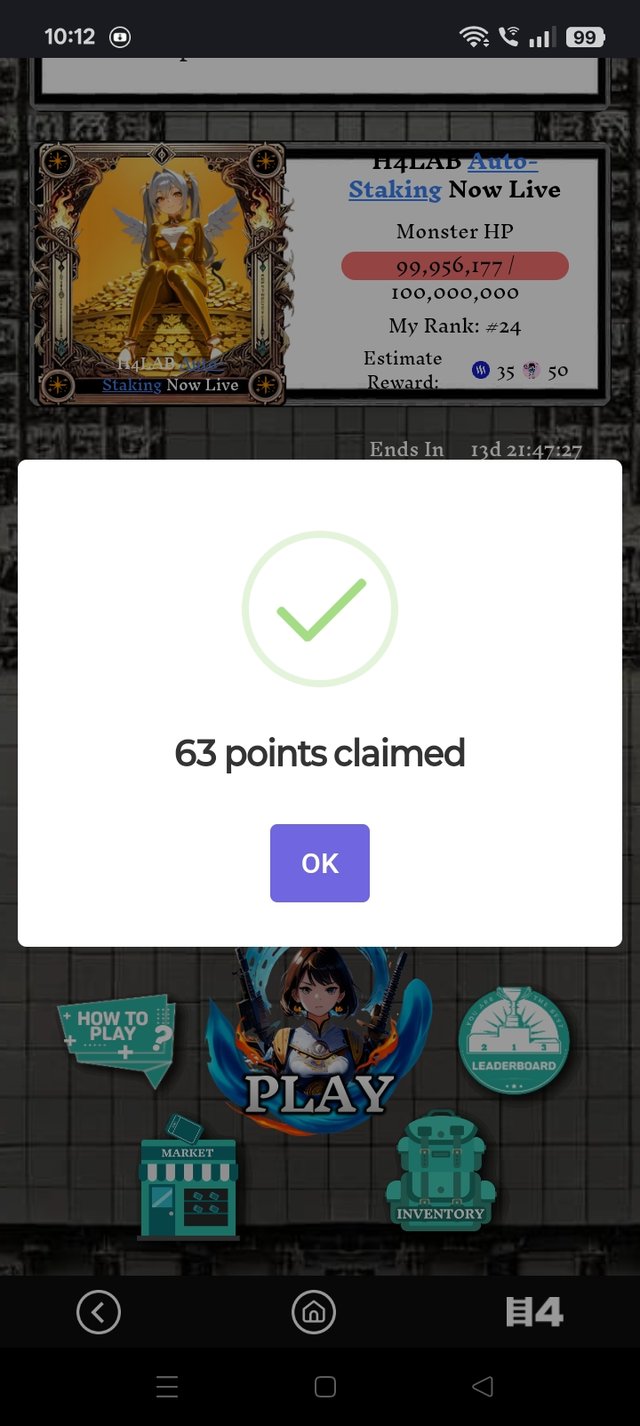Open the Auto-Staking link

443,175
